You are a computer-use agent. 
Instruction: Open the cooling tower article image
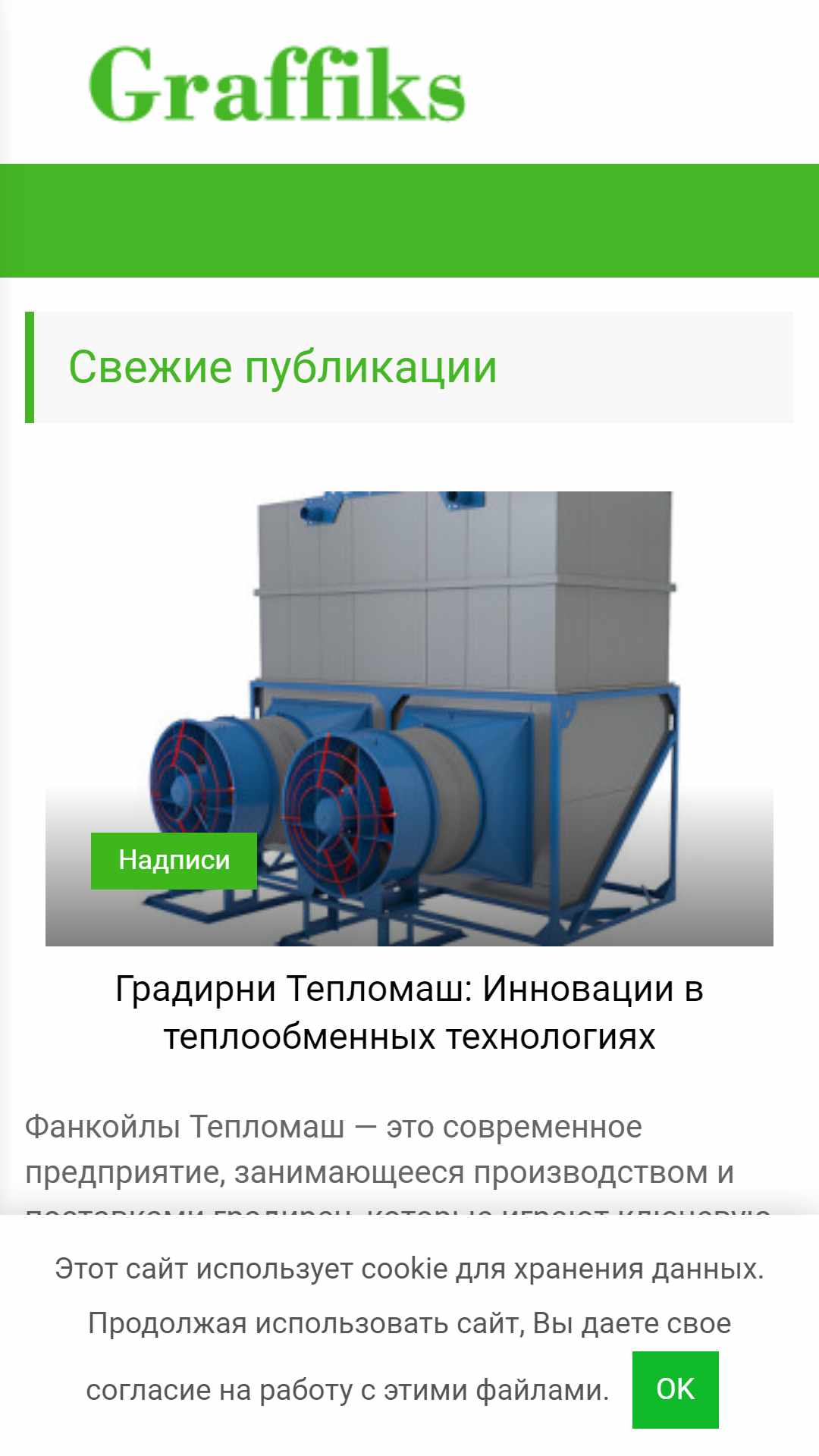coord(409,718)
